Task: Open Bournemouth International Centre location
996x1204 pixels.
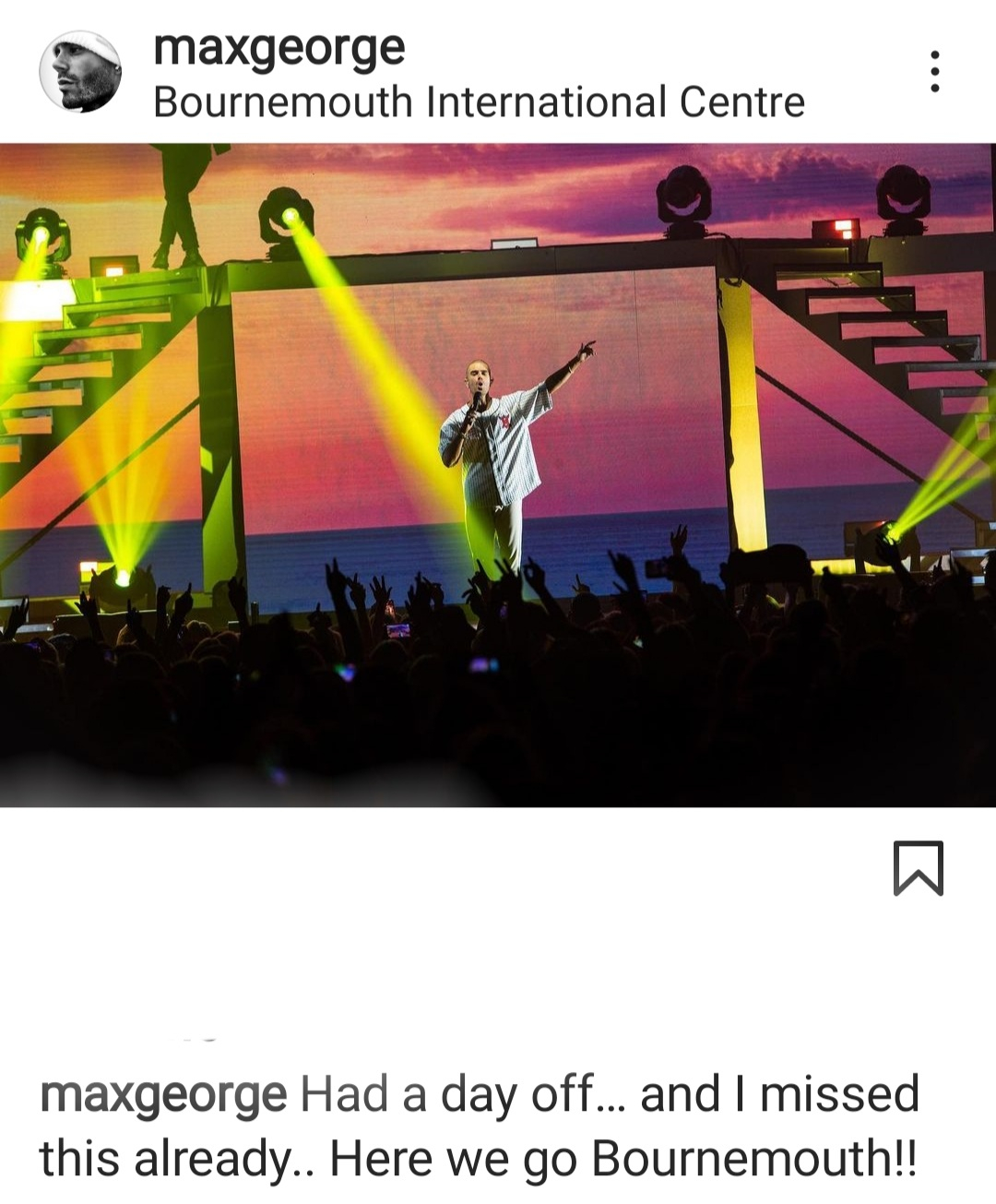Action: coord(479,101)
